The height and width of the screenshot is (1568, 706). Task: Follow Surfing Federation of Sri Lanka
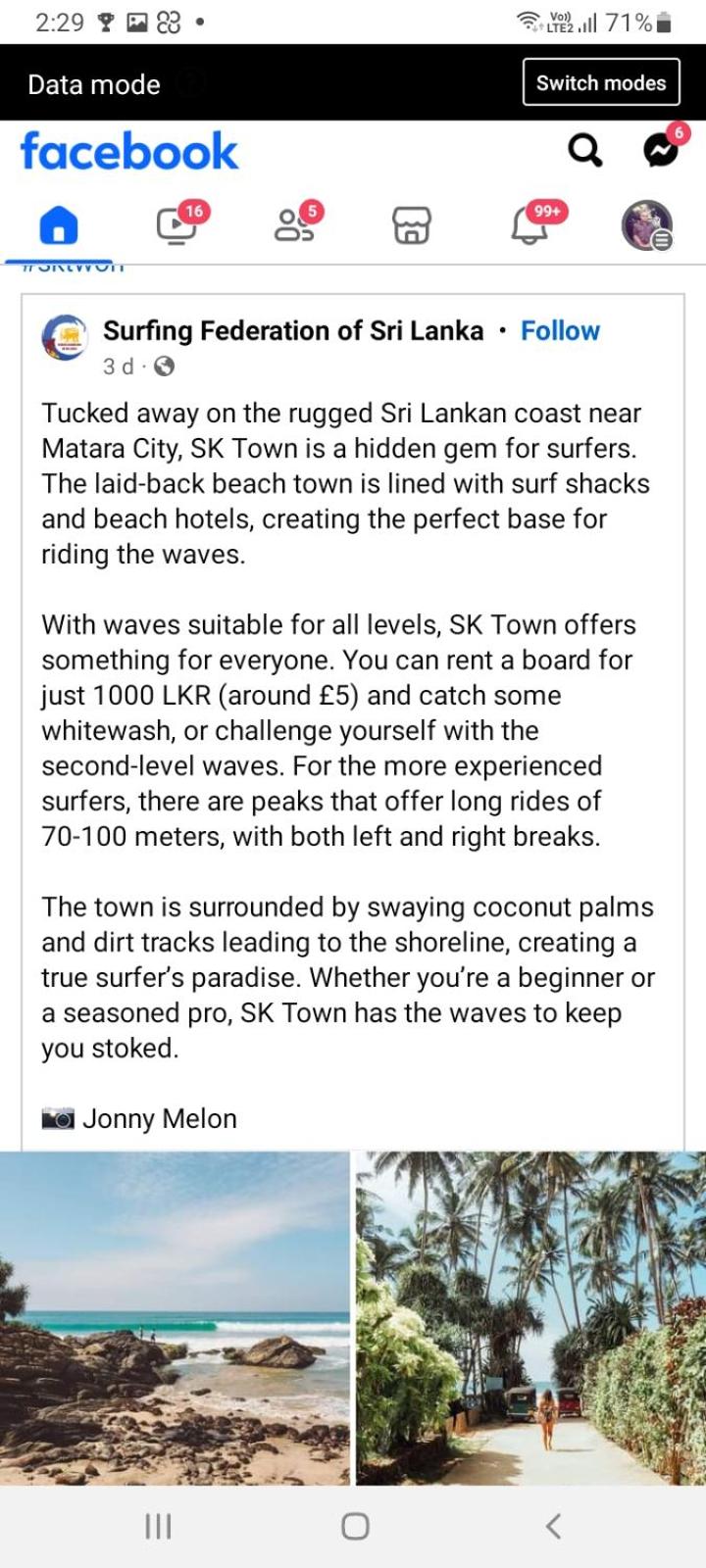pos(560,331)
